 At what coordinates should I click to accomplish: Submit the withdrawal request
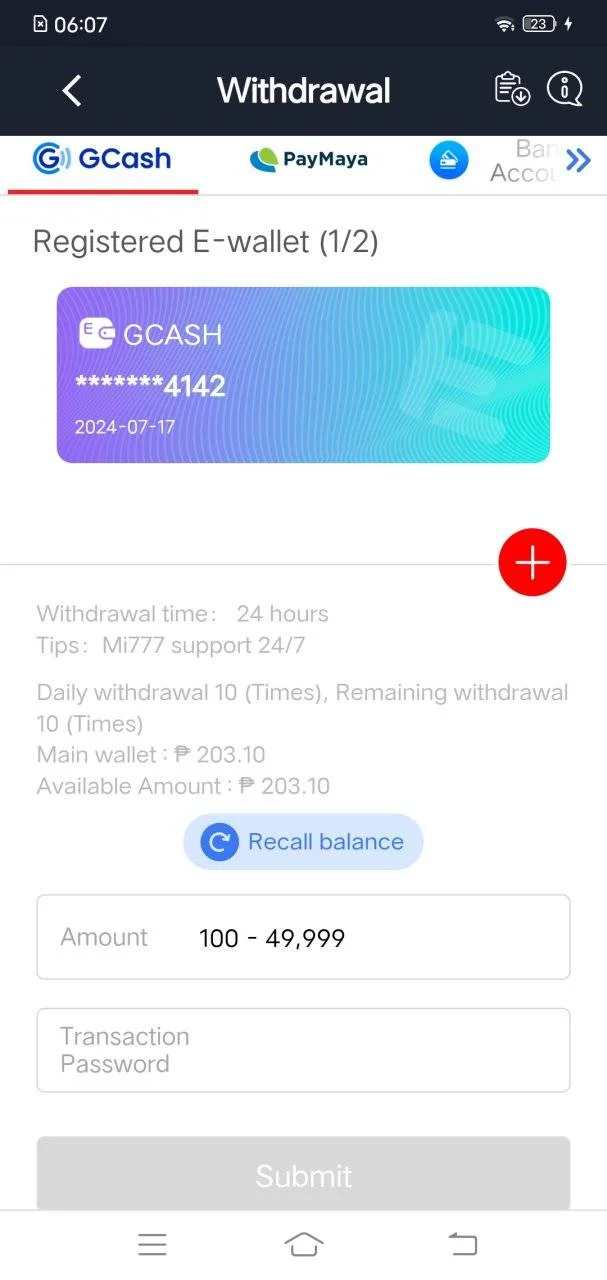[303, 1175]
